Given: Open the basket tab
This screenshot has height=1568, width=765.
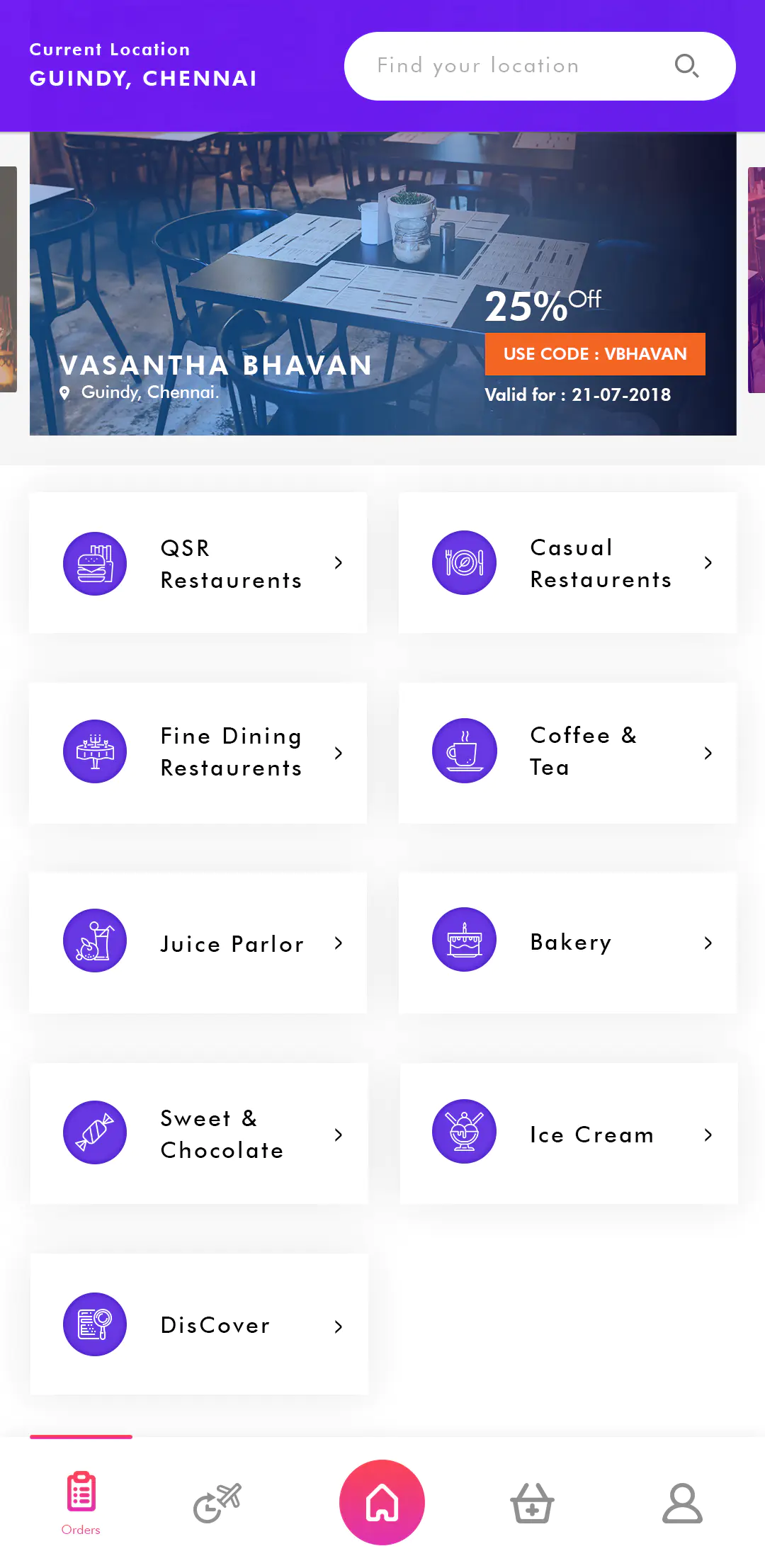Looking at the screenshot, I should click(532, 1503).
